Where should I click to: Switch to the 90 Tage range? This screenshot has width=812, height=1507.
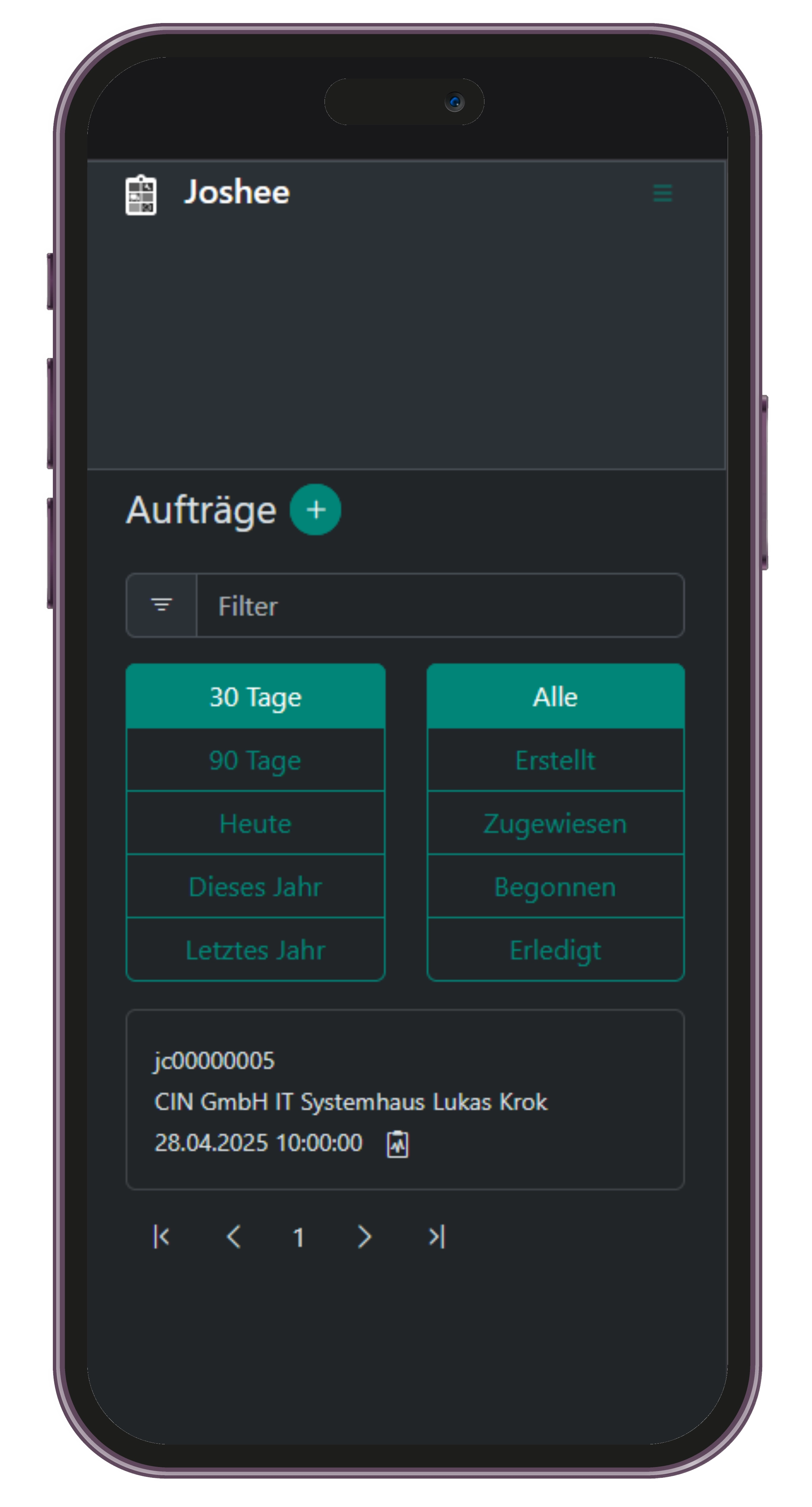[256, 760]
